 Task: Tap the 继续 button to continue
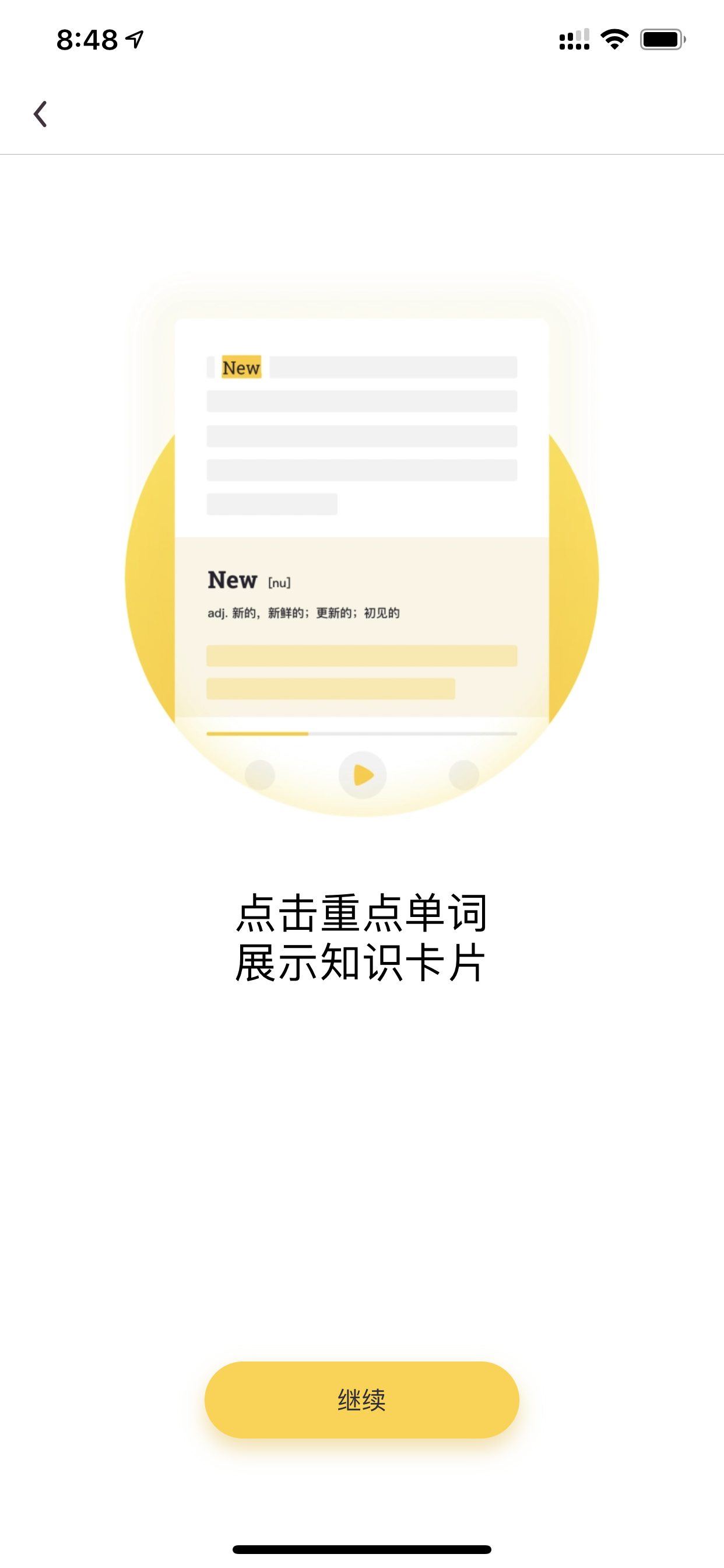pyautogui.click(x=361, y=1399)
